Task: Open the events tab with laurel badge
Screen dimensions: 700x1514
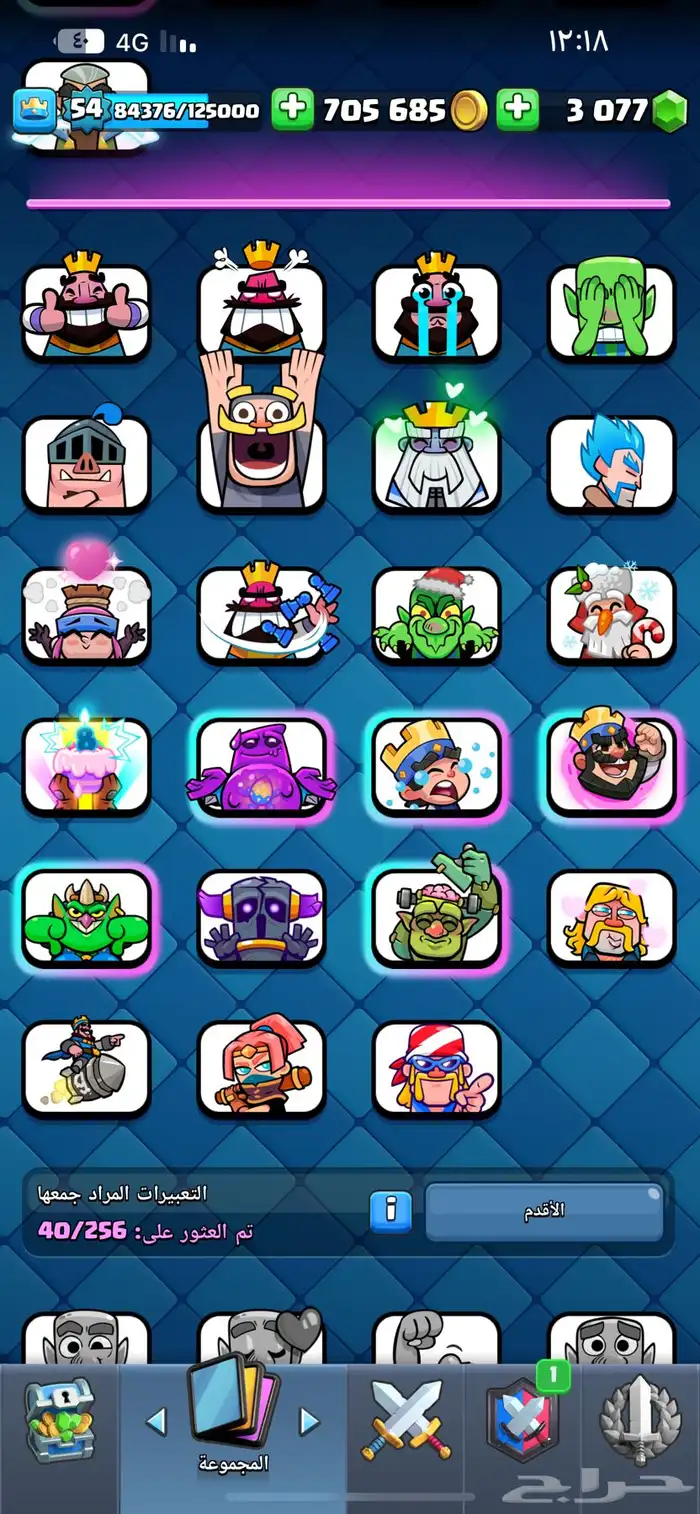Action: pyautogui.click(x=640, y=1419)
